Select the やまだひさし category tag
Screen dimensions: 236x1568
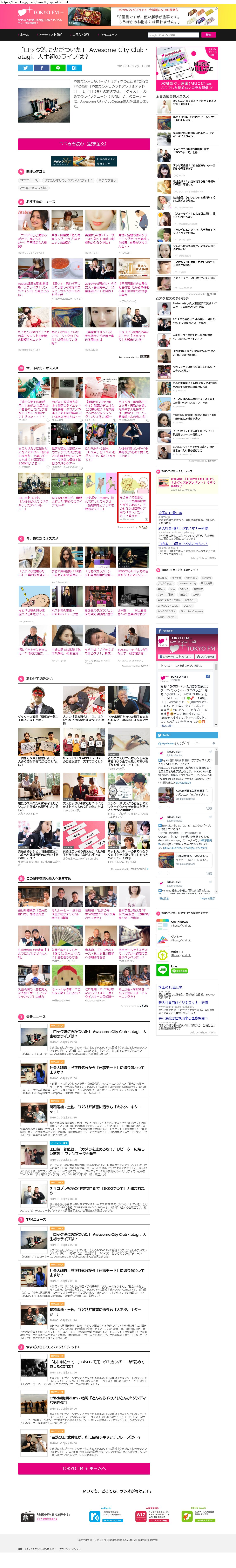pos(107,180)
